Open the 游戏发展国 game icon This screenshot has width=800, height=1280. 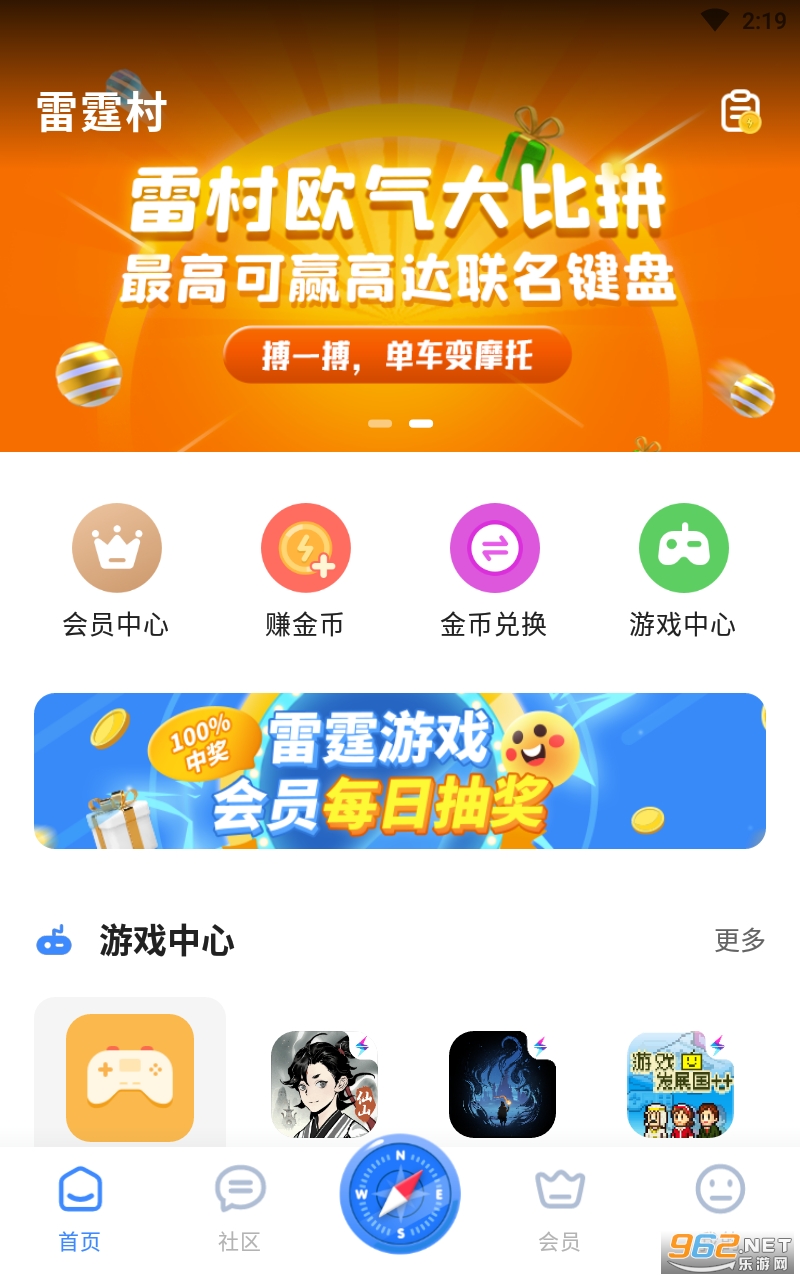[x=680, y=1084]
